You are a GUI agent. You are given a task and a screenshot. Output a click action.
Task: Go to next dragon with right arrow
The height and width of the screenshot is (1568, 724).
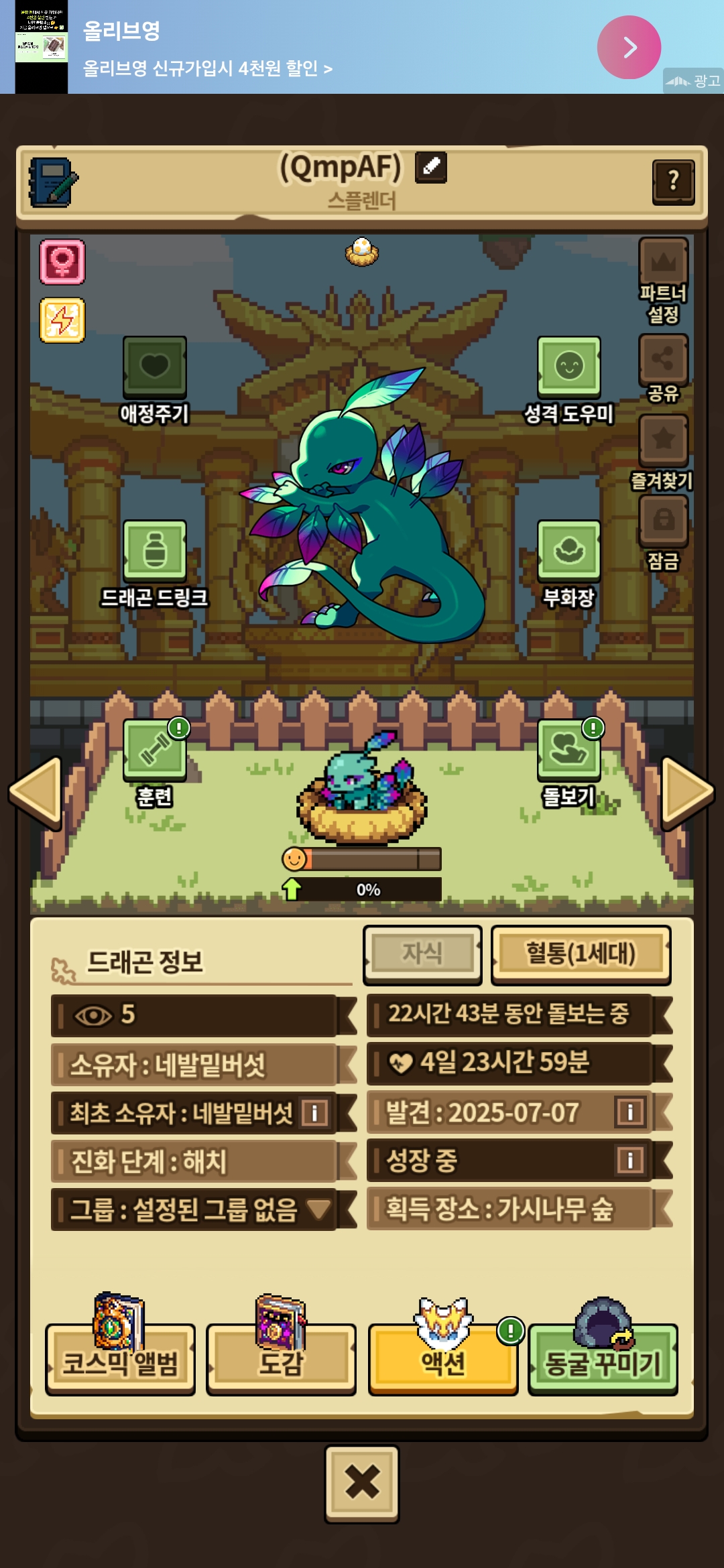pos(687,793)
